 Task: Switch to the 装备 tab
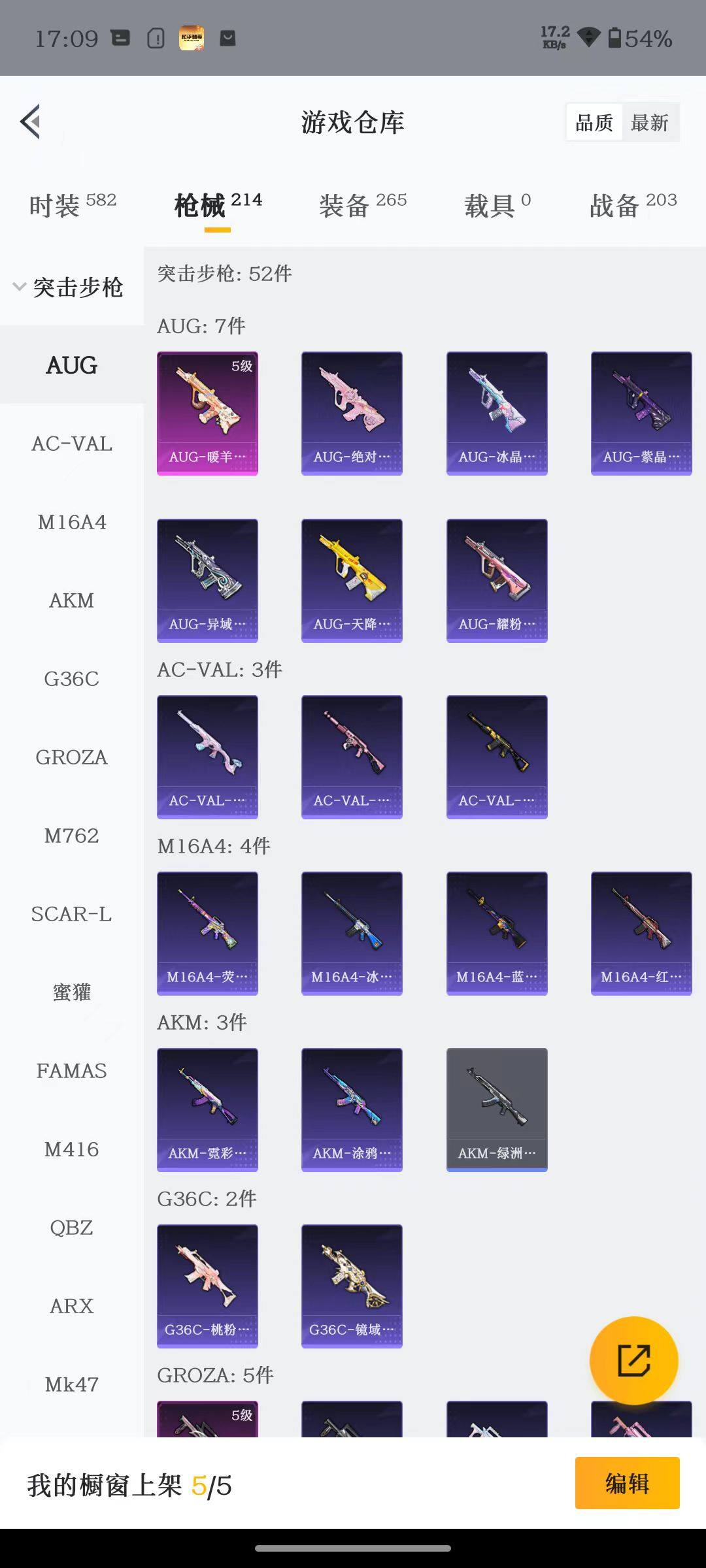[363, 205]
